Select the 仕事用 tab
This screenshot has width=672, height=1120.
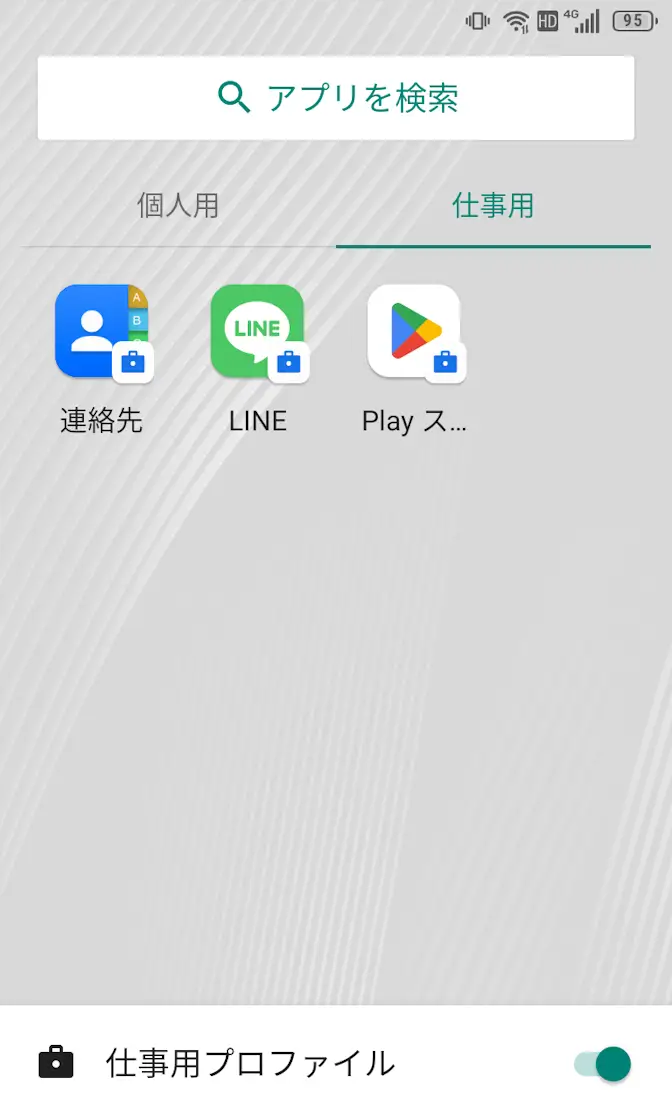493,206
